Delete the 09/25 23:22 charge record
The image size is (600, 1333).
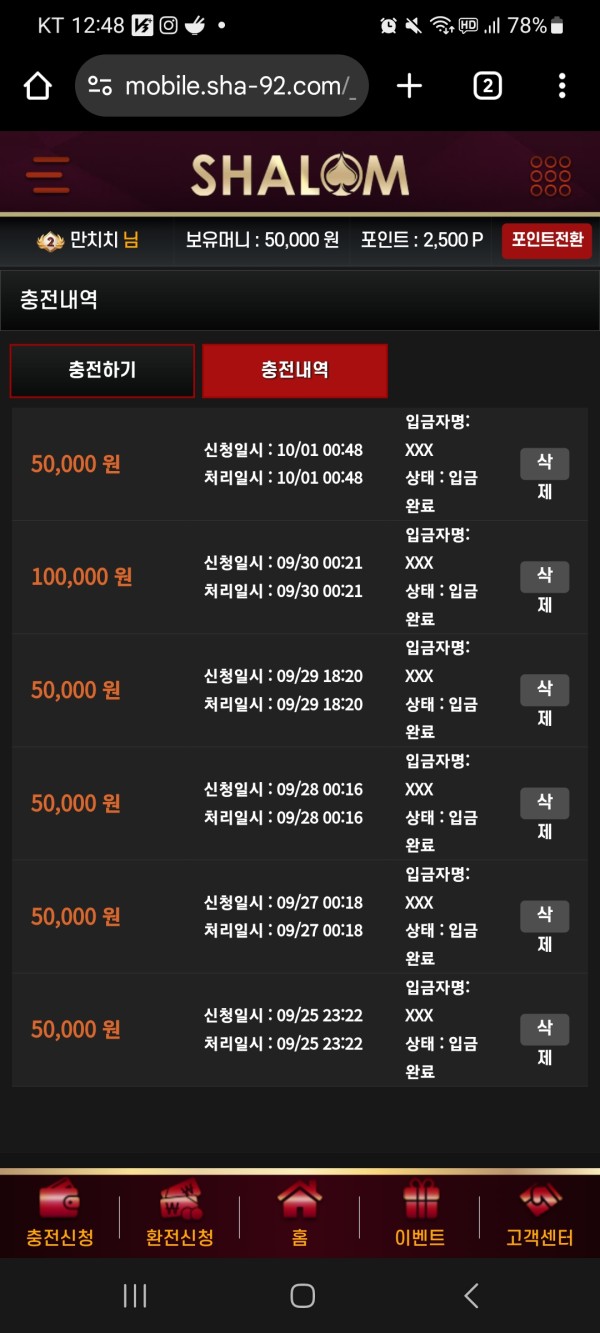[544, 1041]
